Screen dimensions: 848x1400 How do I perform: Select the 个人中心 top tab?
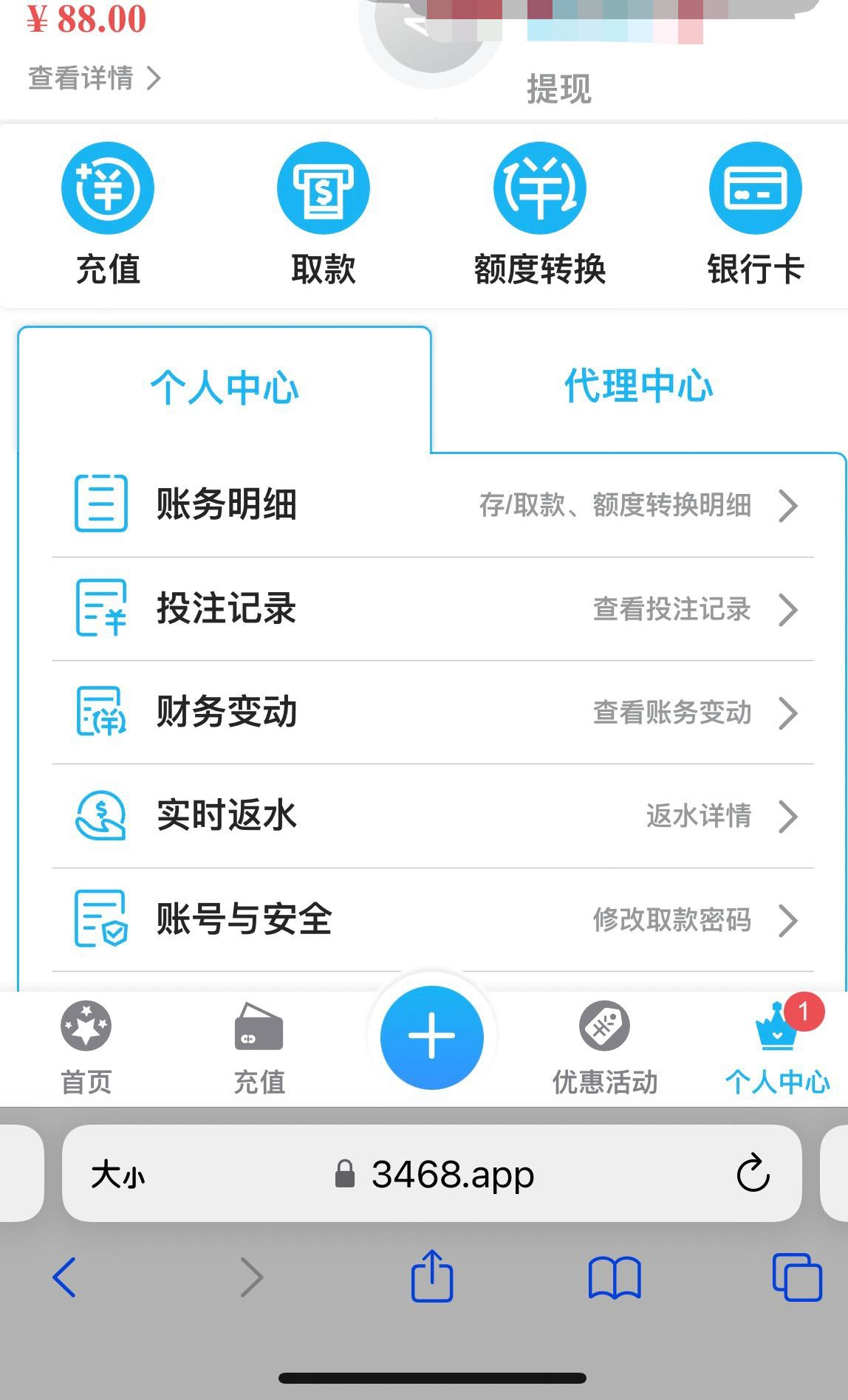point(225,388)
